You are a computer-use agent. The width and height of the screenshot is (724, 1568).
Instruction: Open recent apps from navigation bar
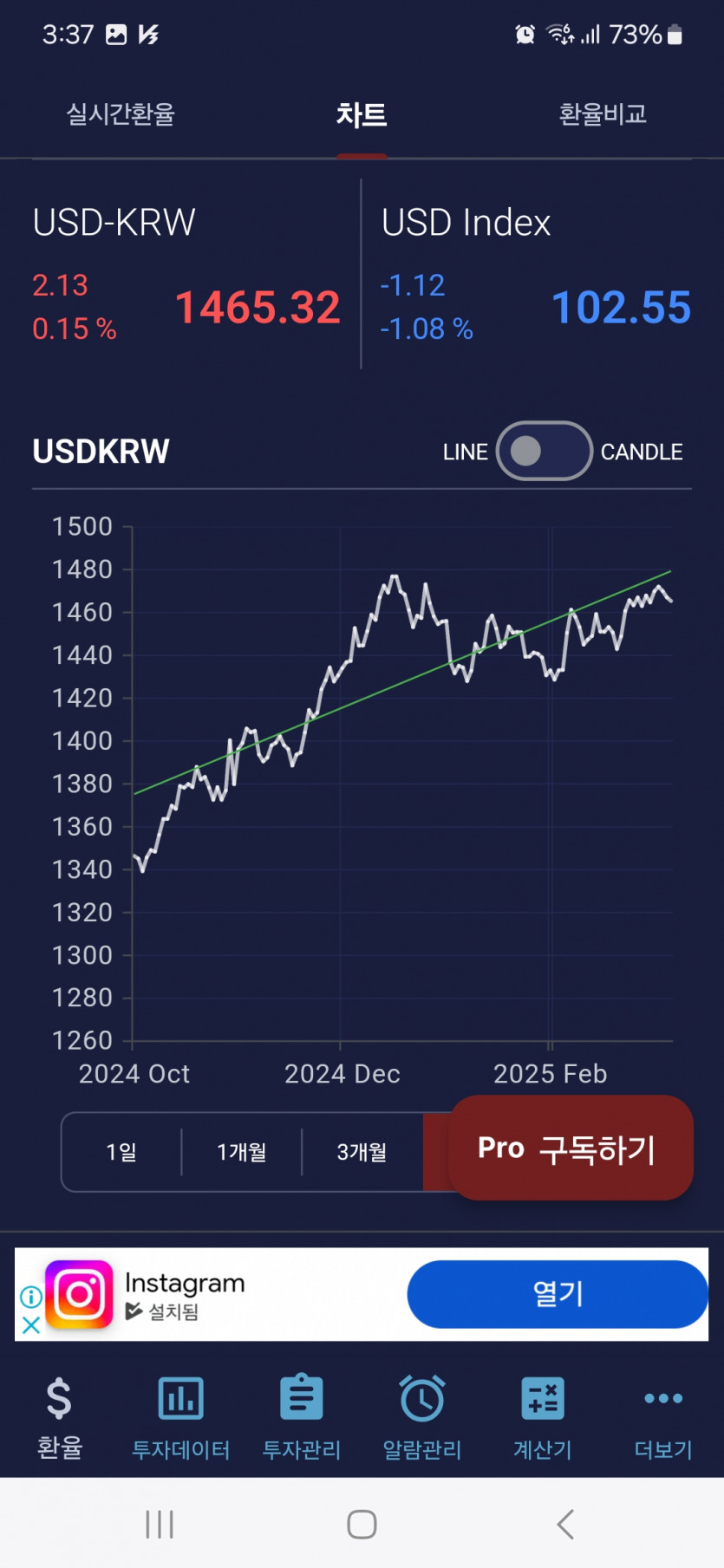click(x=160, y=1524)
